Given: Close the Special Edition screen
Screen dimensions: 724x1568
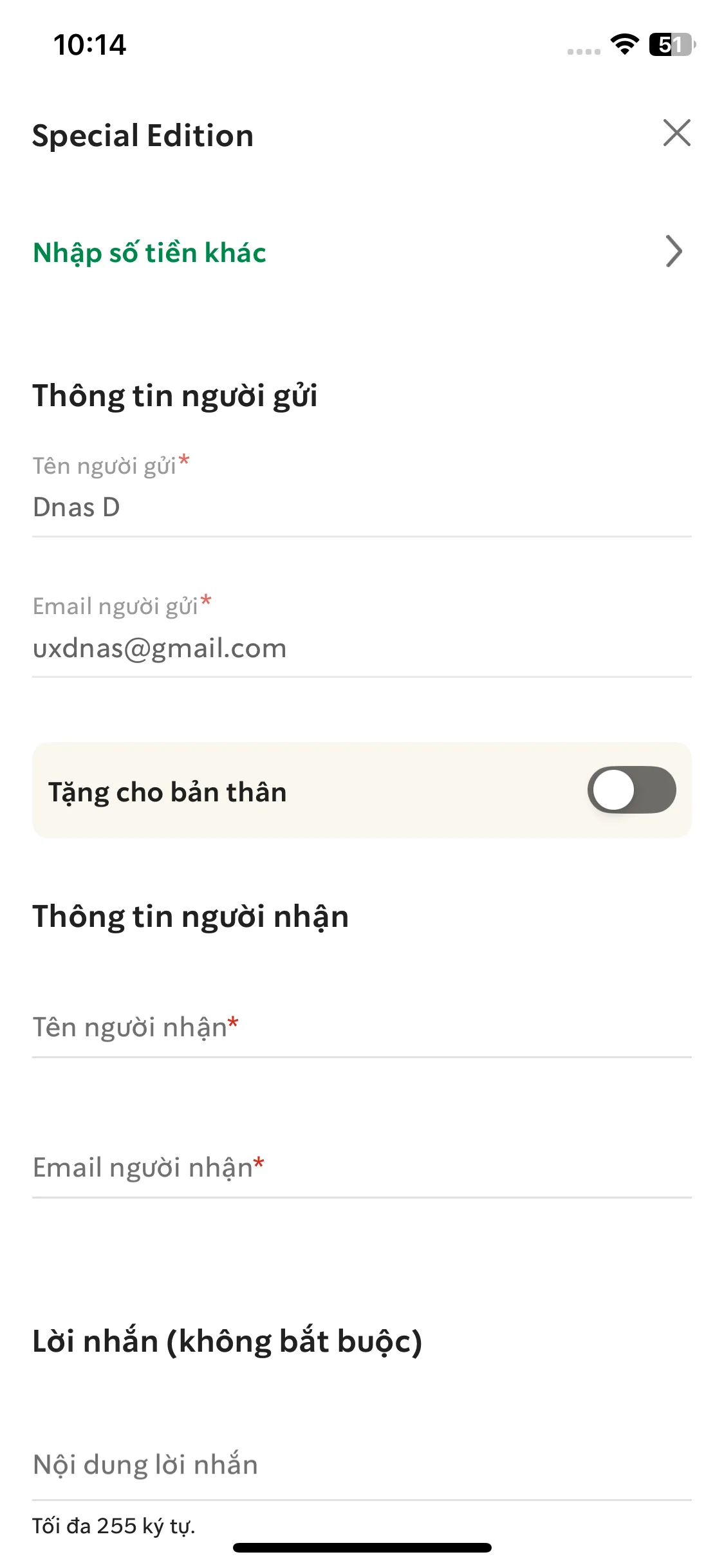Looking at the screenshot, I should (x=676, y=133).
